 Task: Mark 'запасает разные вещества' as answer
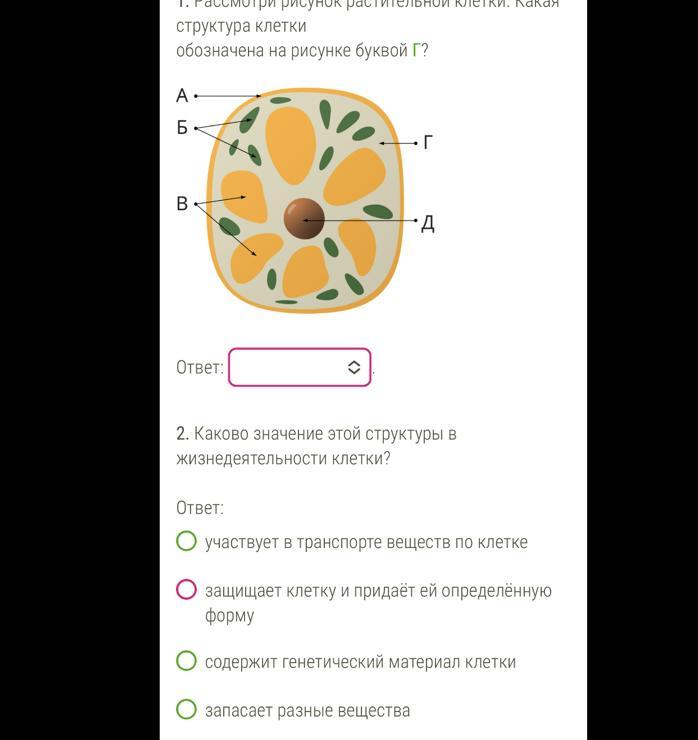[x=187, y=710]
